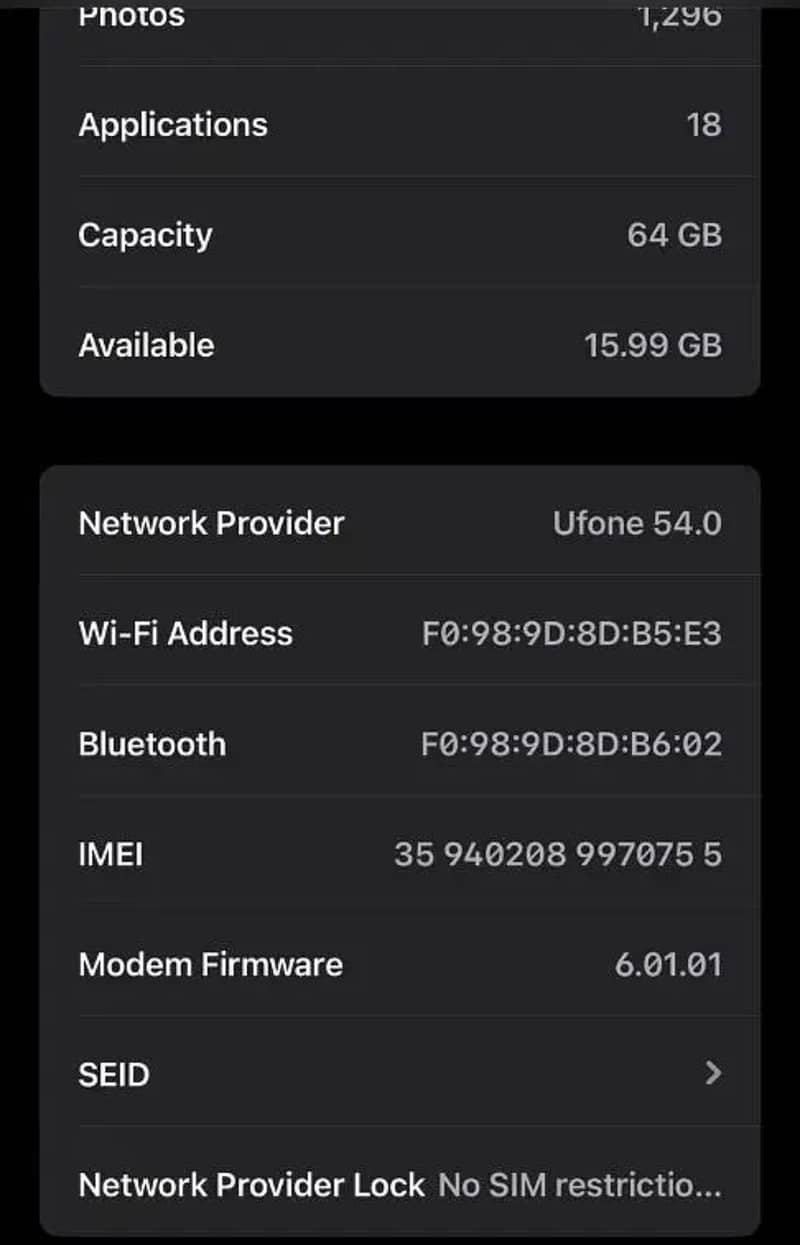Select the SEID label text
This screenshot has width=800, height=1245.
coord(113,1074)
